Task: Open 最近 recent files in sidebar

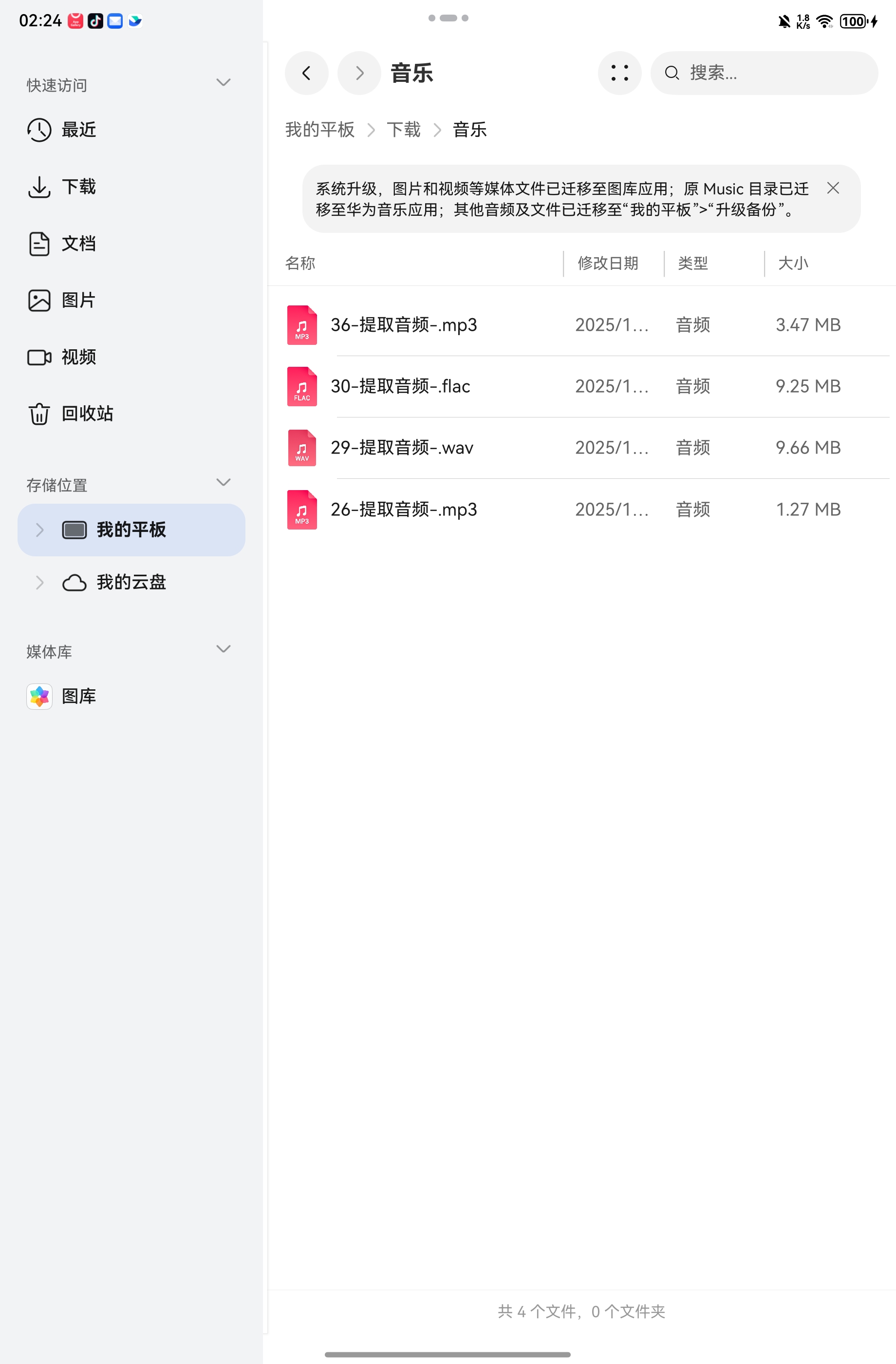Action: click(x=78, y=130)
